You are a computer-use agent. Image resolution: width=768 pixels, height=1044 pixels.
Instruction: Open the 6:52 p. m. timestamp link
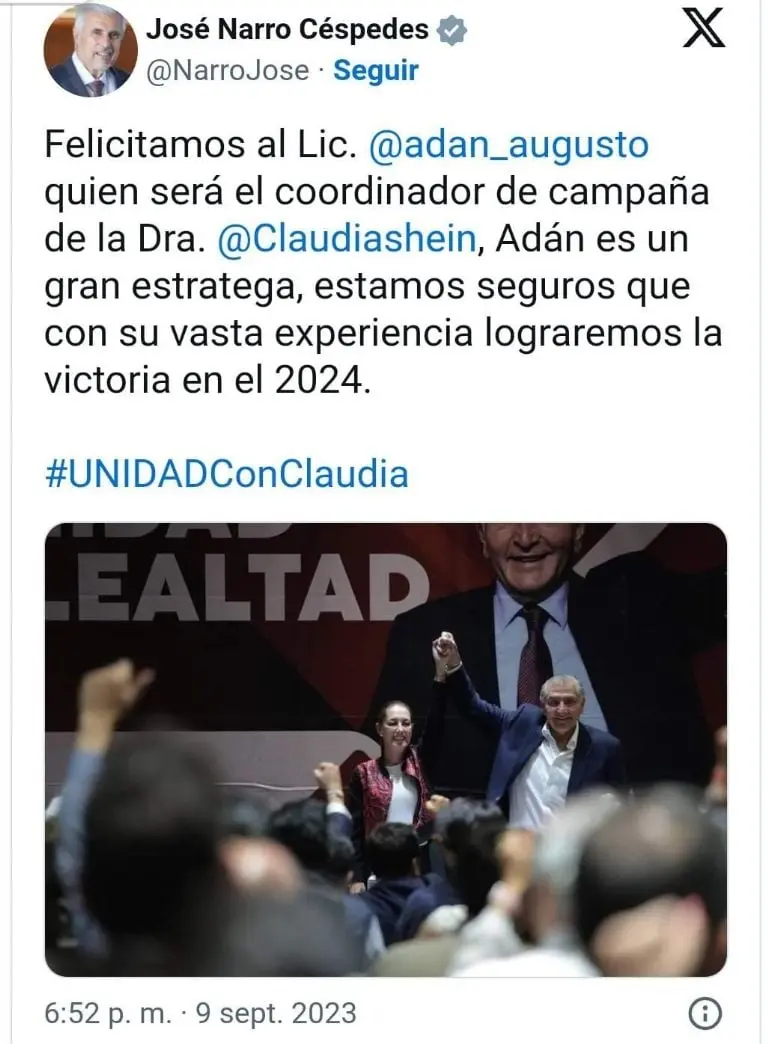tap(200, 1014)
